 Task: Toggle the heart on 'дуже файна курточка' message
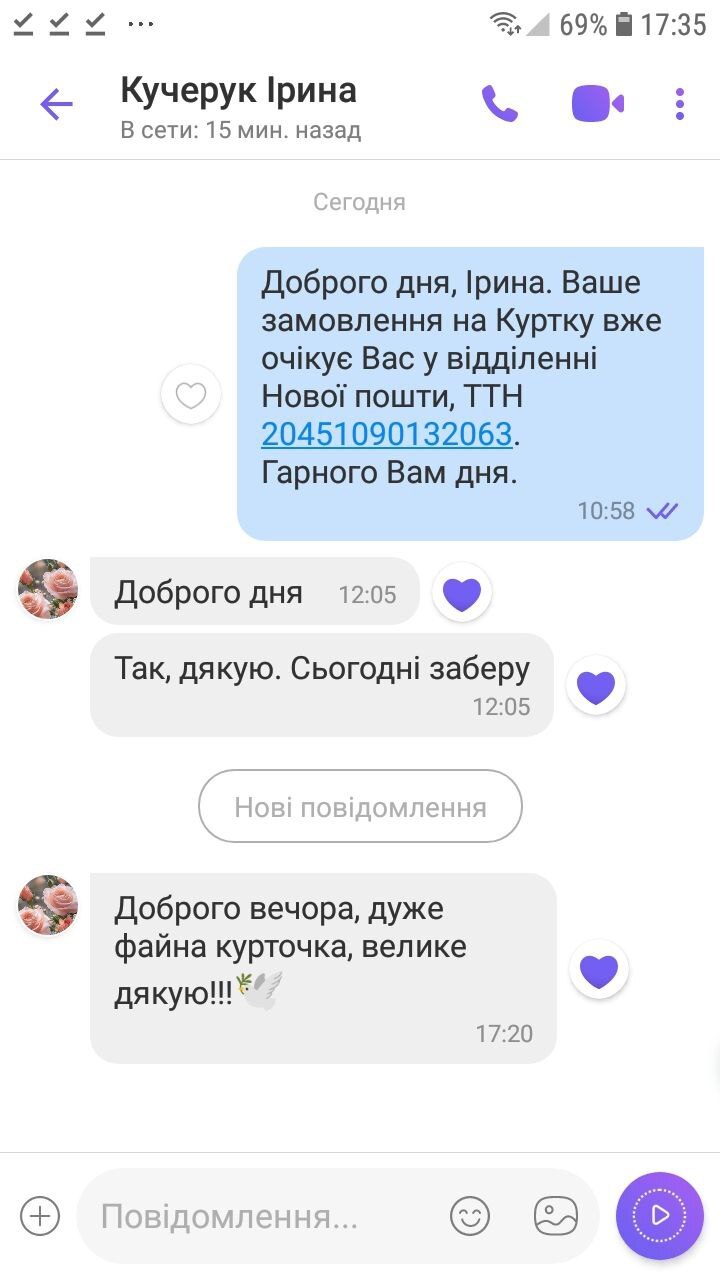[x=599, y=970]
